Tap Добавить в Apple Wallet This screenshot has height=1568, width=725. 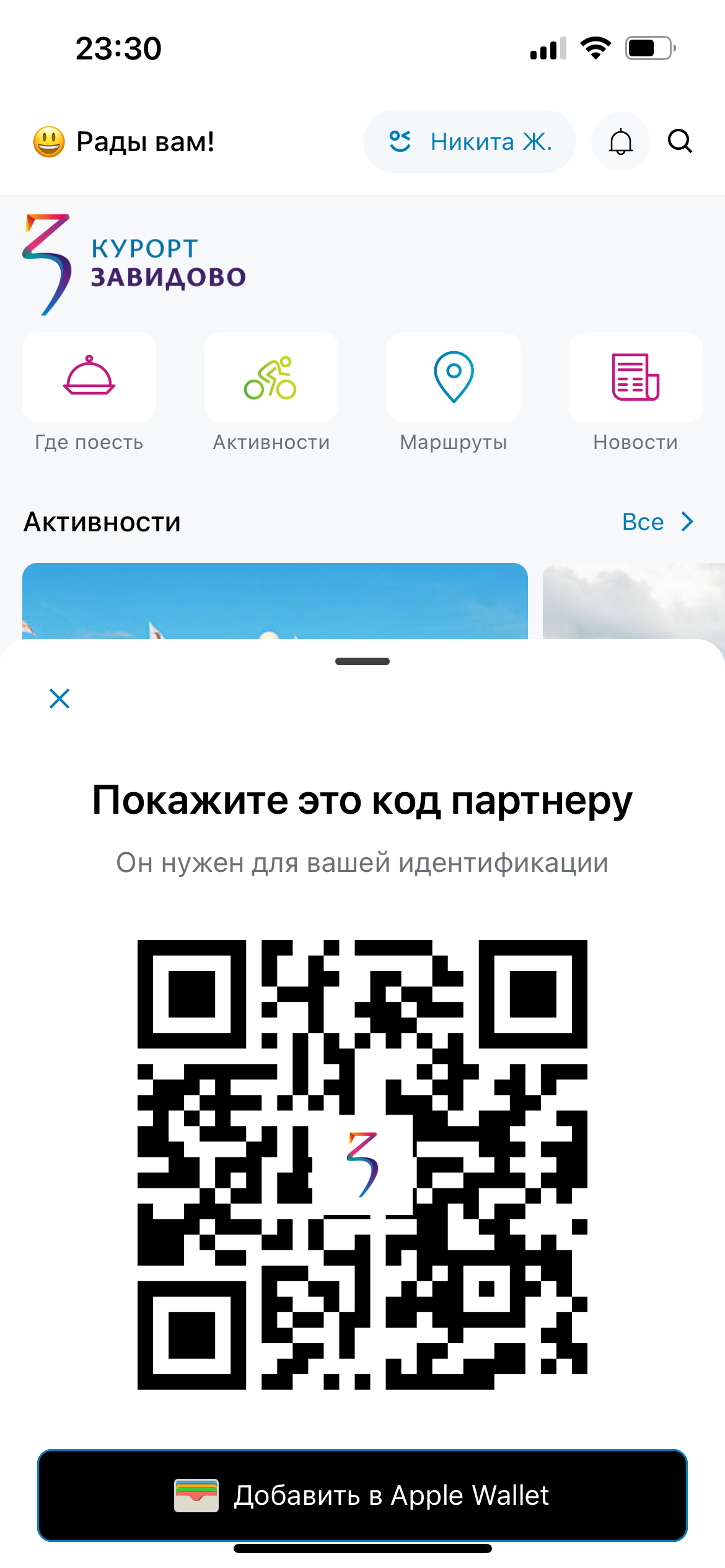pyautogui.click(x=362, y=1496)
